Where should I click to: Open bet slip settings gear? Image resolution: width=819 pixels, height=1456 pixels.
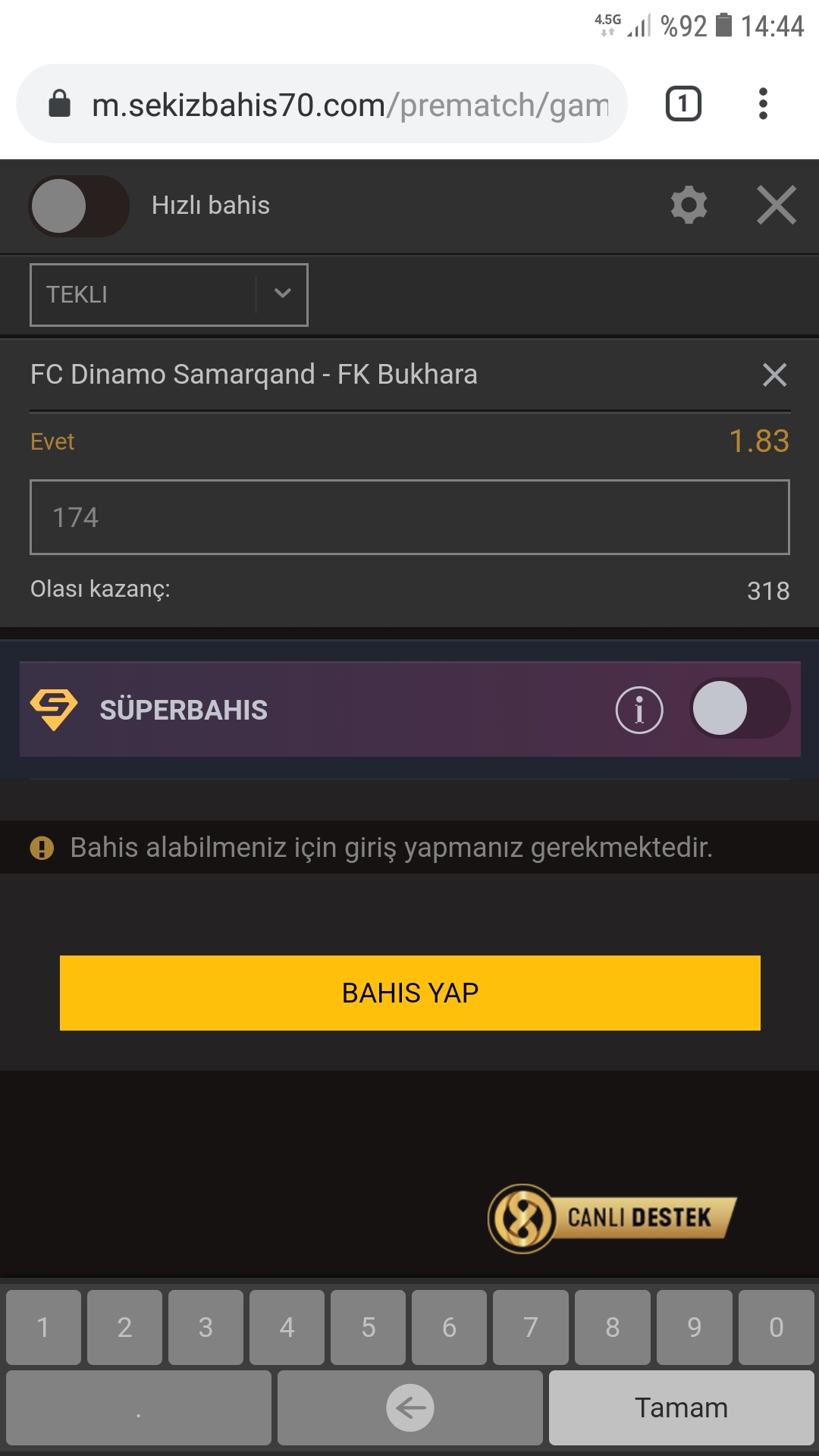click(x=689, y=206)
